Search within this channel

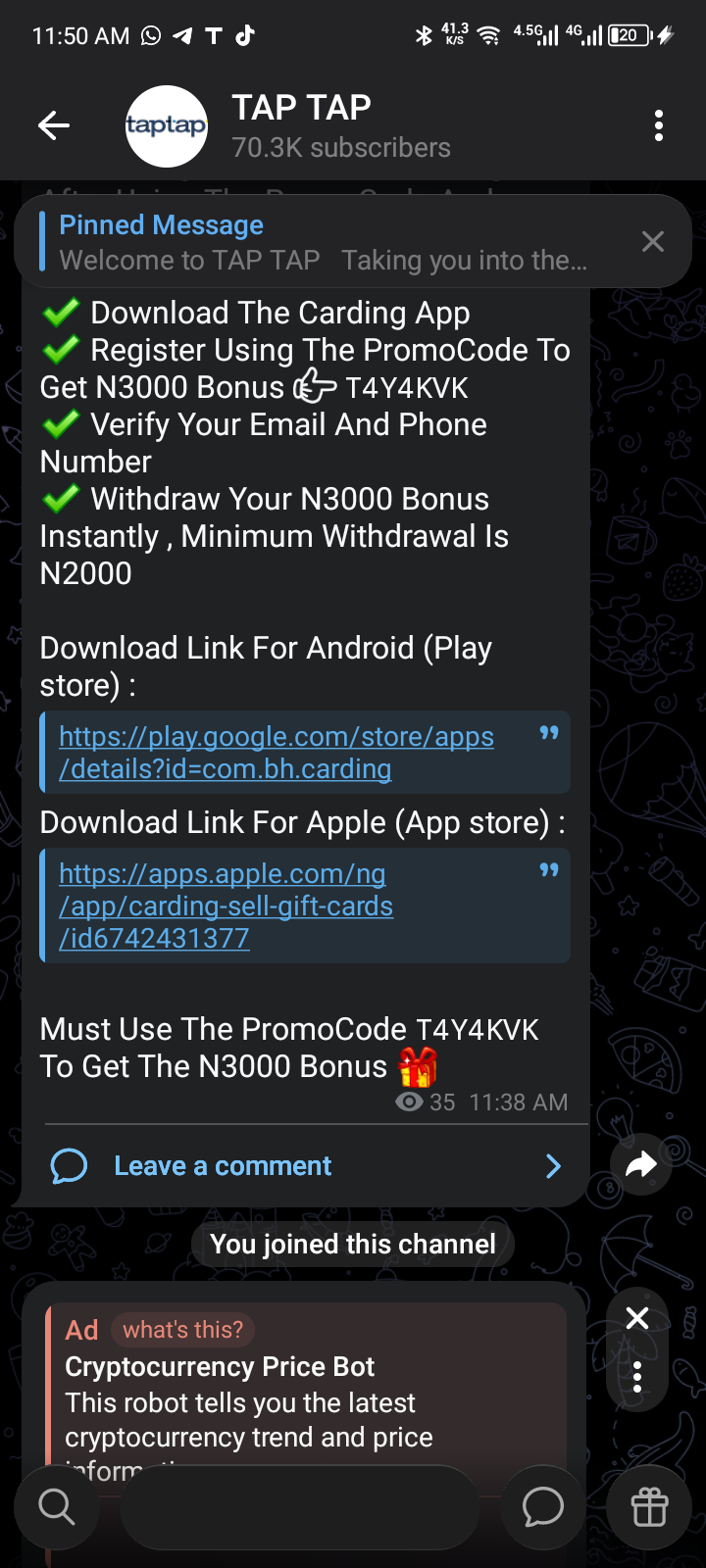tap(56, 1507)
